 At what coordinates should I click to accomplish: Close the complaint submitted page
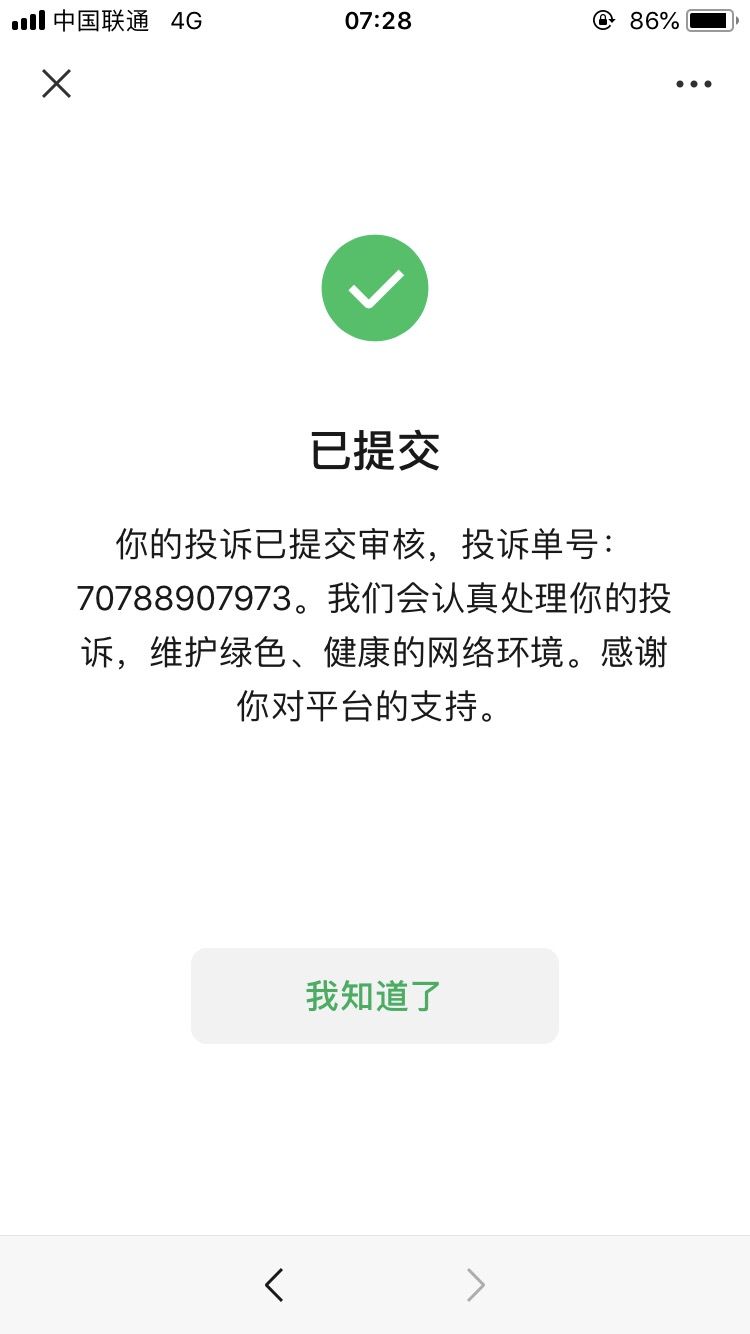point(56,84)
